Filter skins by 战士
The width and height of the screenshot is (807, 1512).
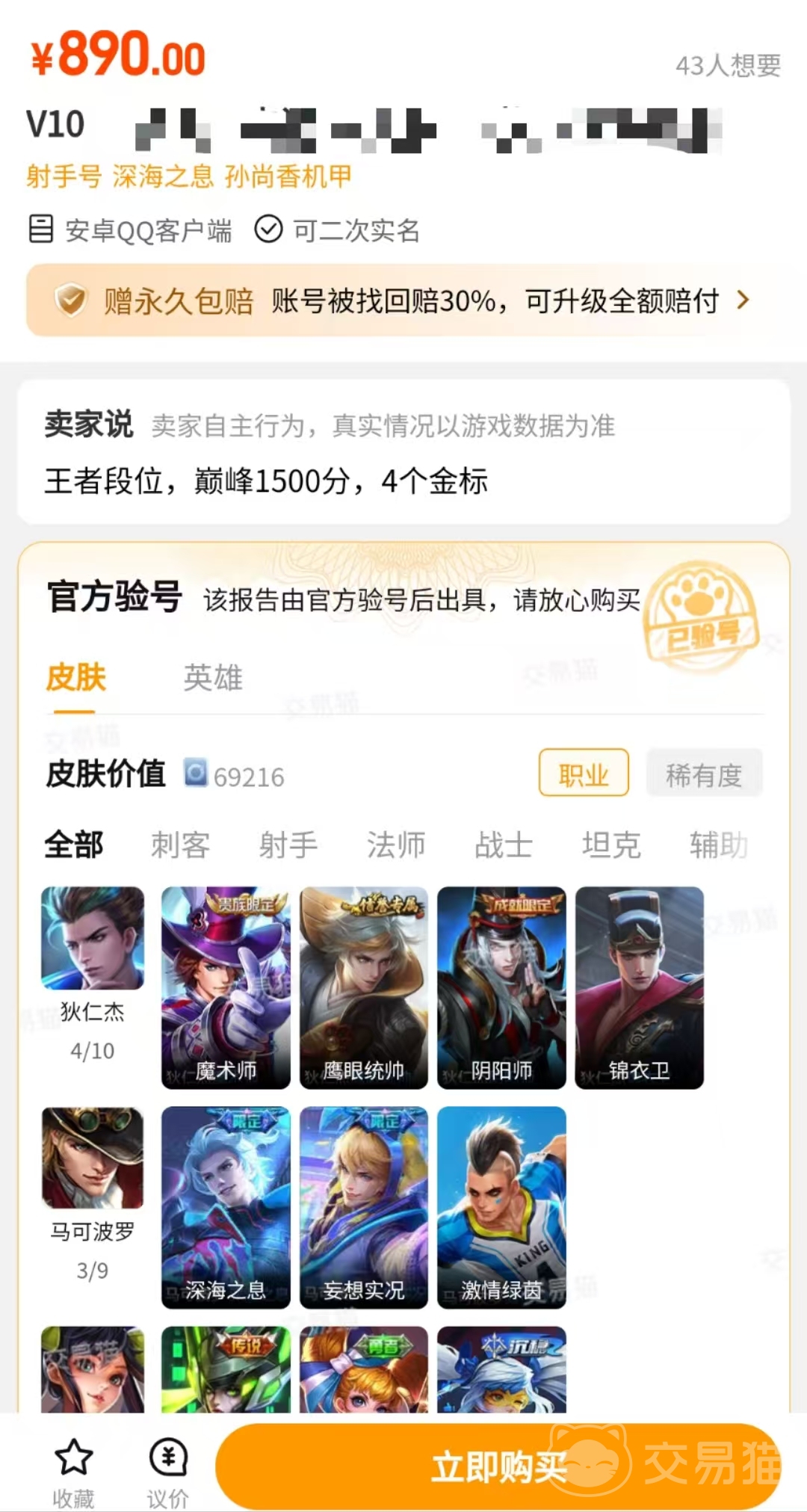(504, 845)
